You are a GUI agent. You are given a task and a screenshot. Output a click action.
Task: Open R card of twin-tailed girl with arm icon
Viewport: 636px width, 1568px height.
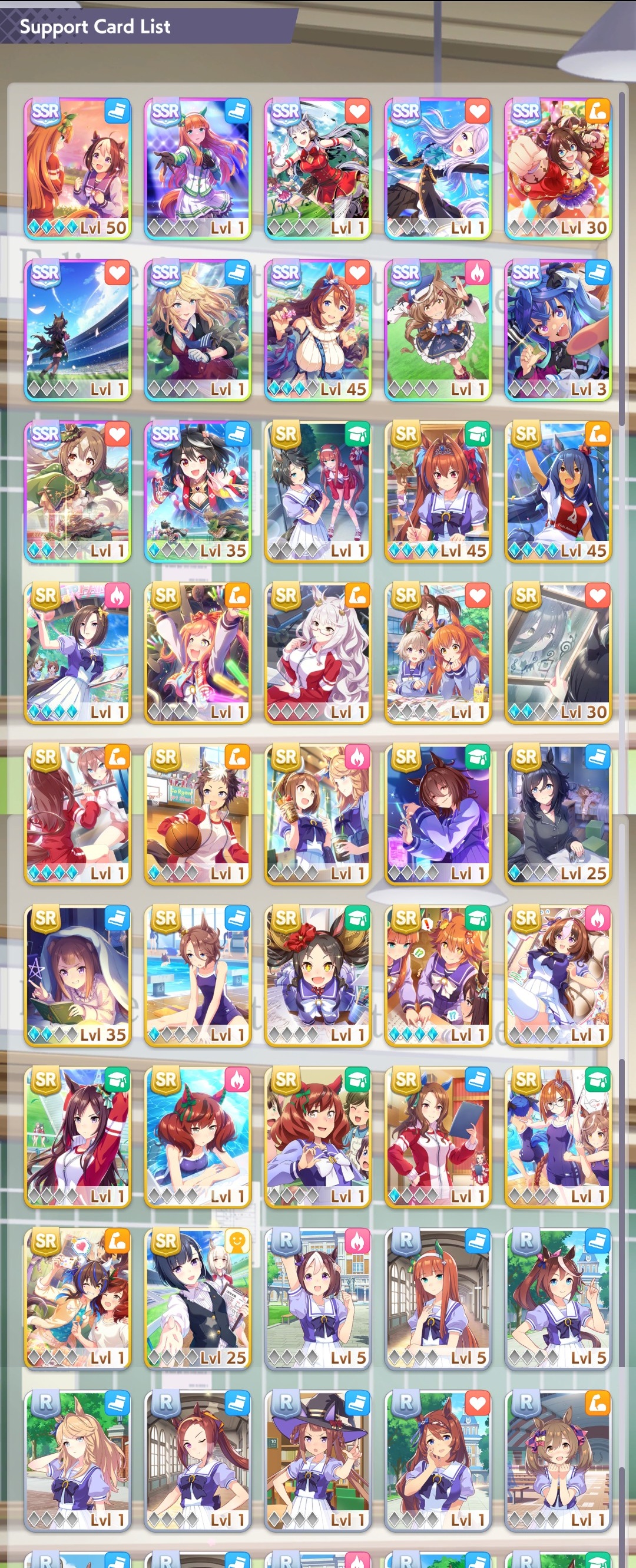(558, 1459)
